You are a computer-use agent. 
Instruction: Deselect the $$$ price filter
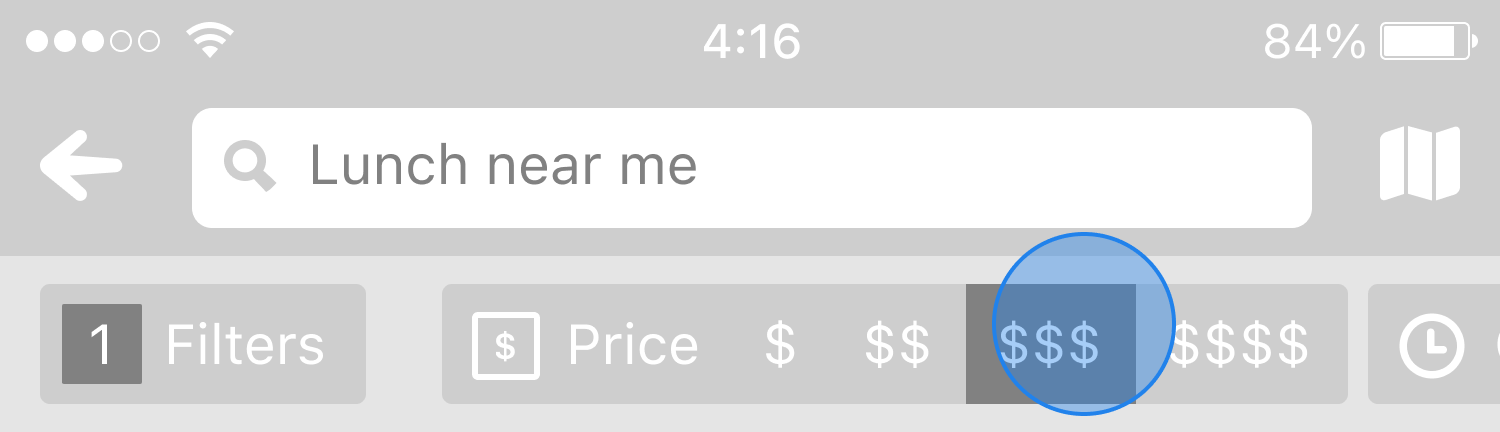[1050, 344]
